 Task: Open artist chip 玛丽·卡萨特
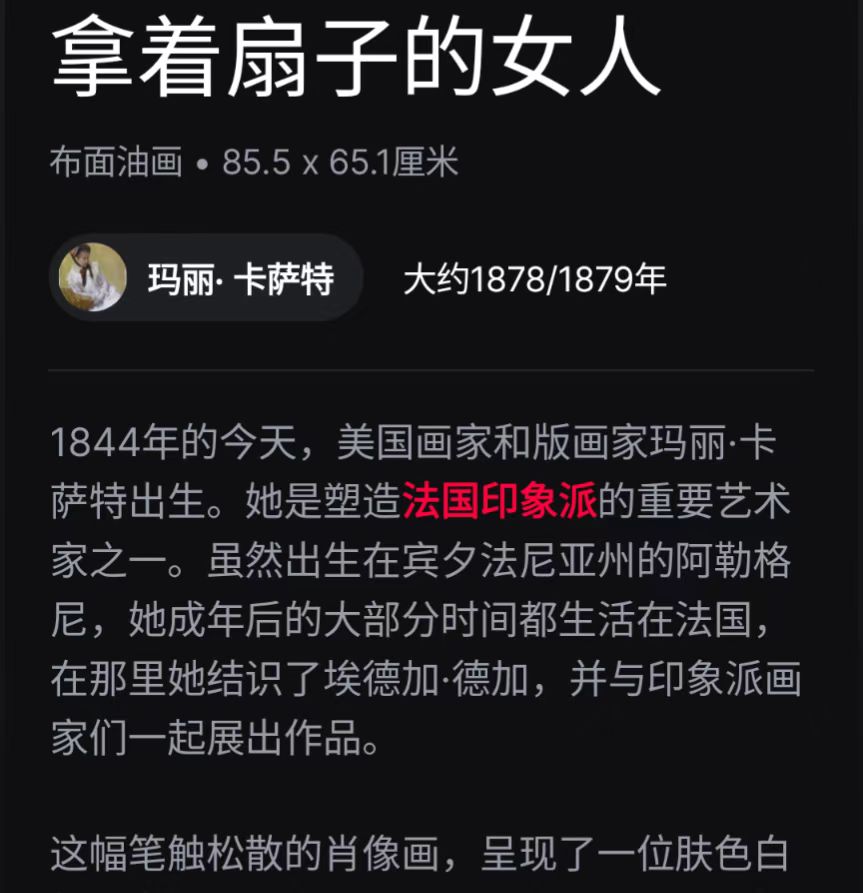205,278
